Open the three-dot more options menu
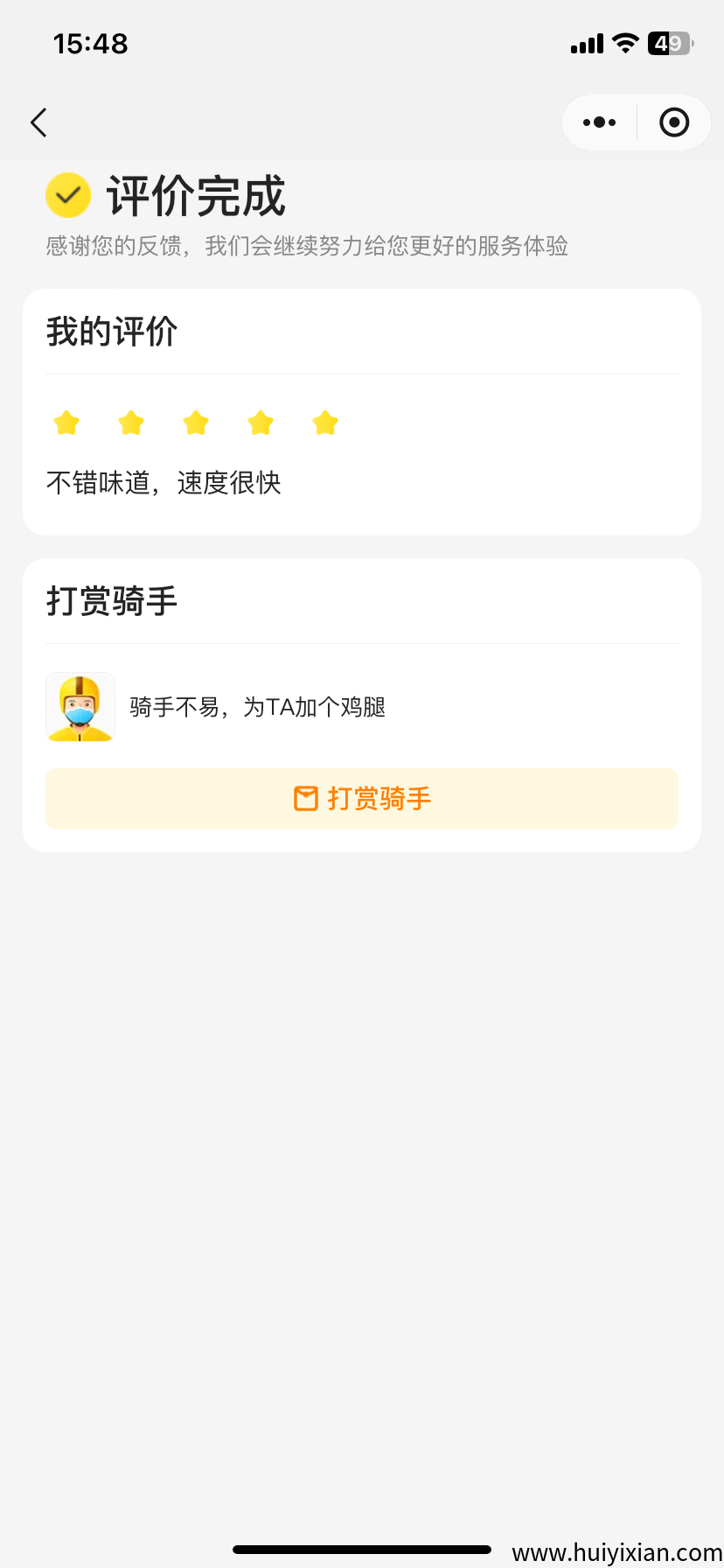Viewport: 724px width, 1568px height. (598, 122)
